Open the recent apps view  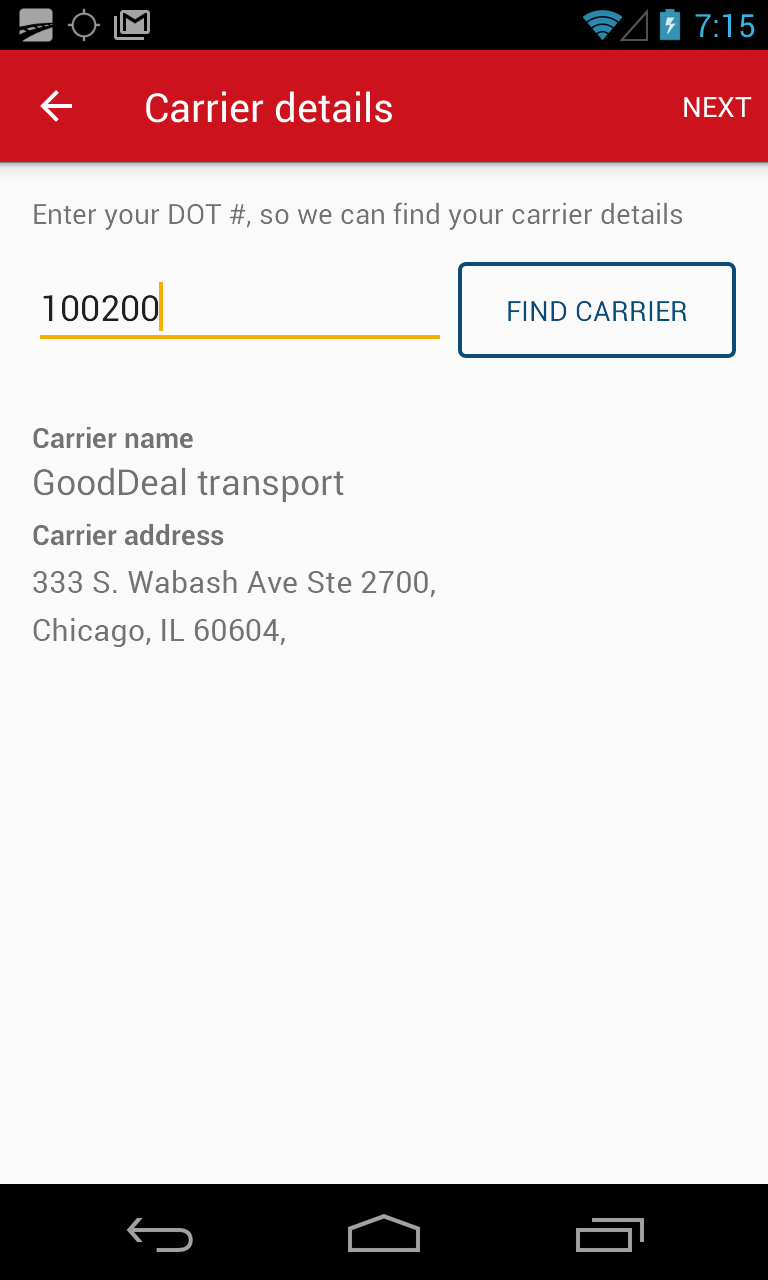(x=610, y=1233)
